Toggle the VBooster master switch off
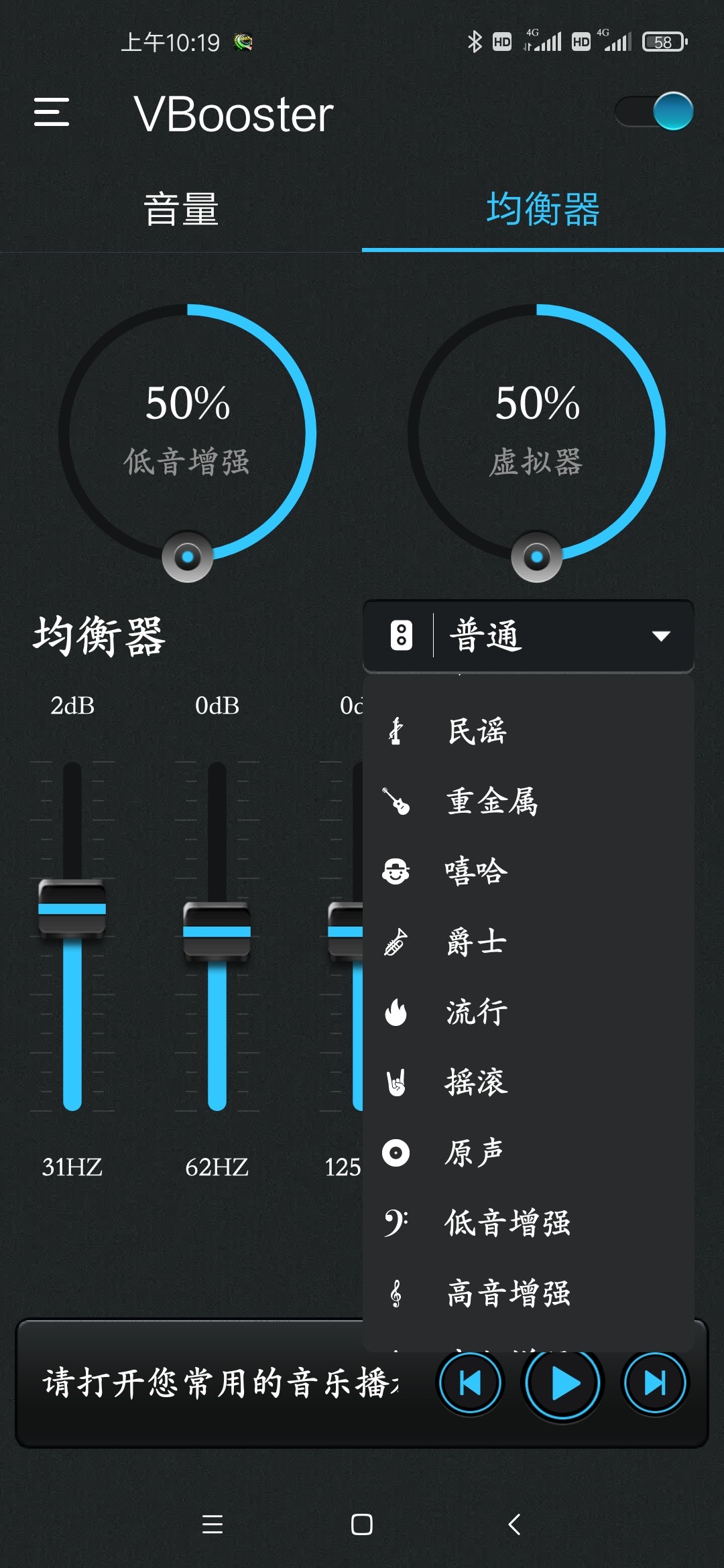The width and height of the screenshot is (724, 1568). click(x=655, y=111)
